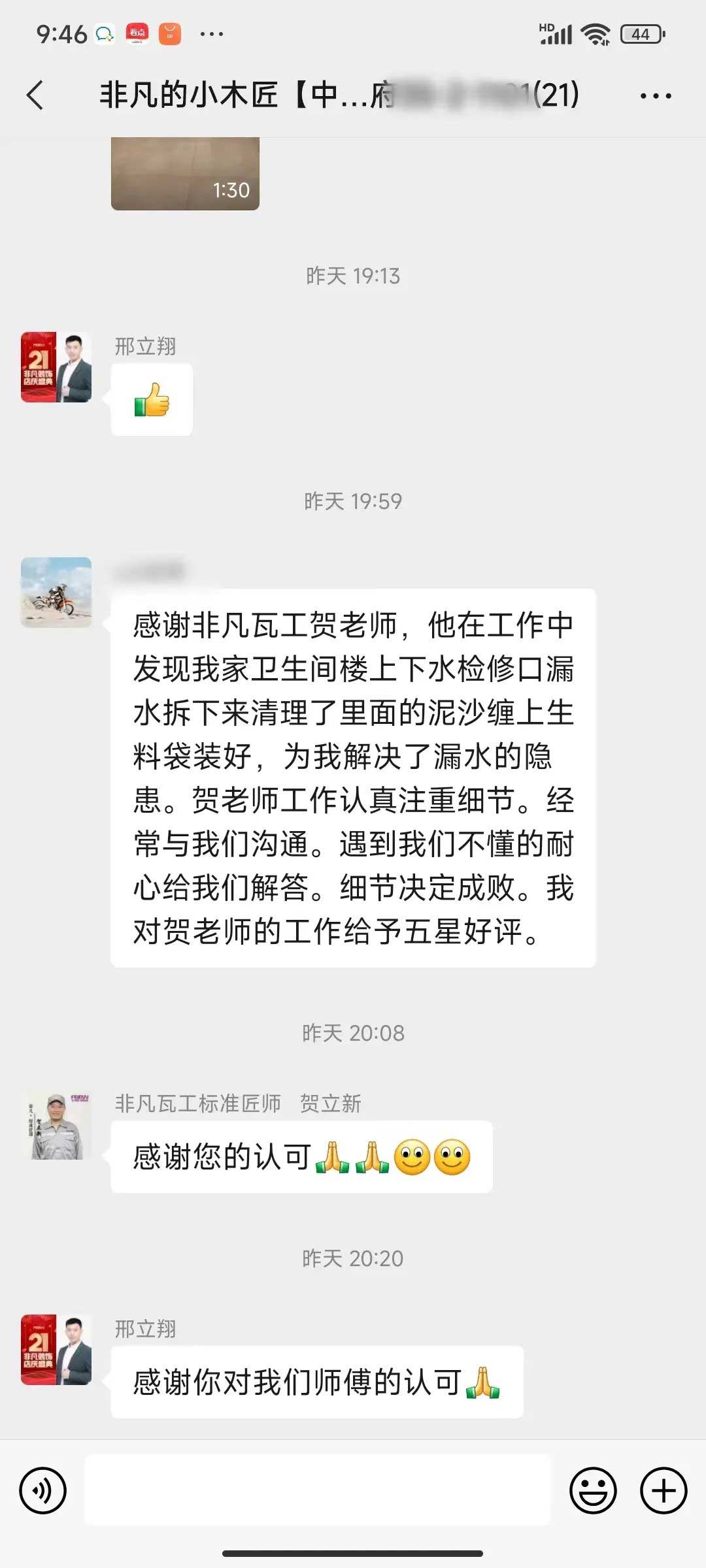Open 邢立翔's avatar beside 感谢你对我们师傅的认可 message

pyautogui.click(x=56, y=1350)
